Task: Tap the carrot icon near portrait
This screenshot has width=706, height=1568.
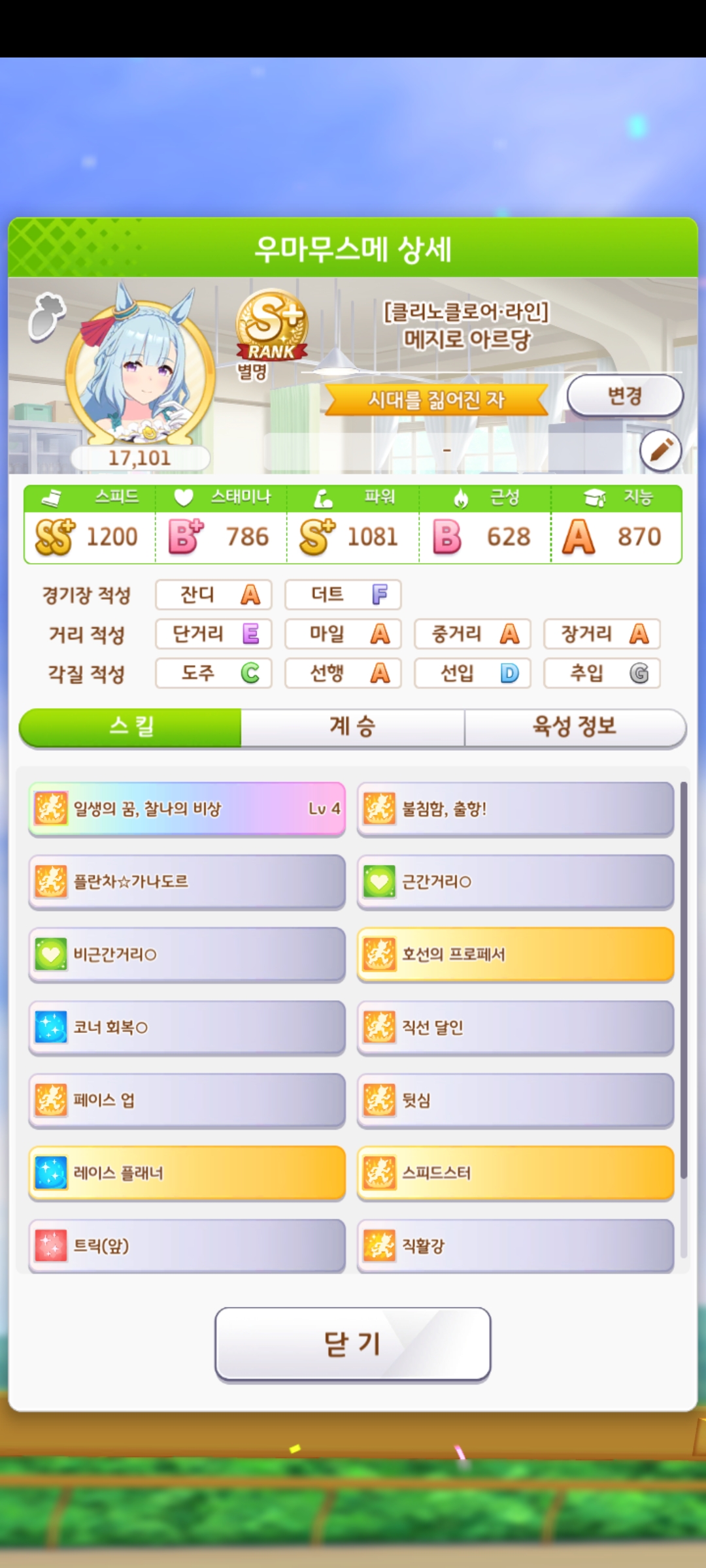Action: 46,317
